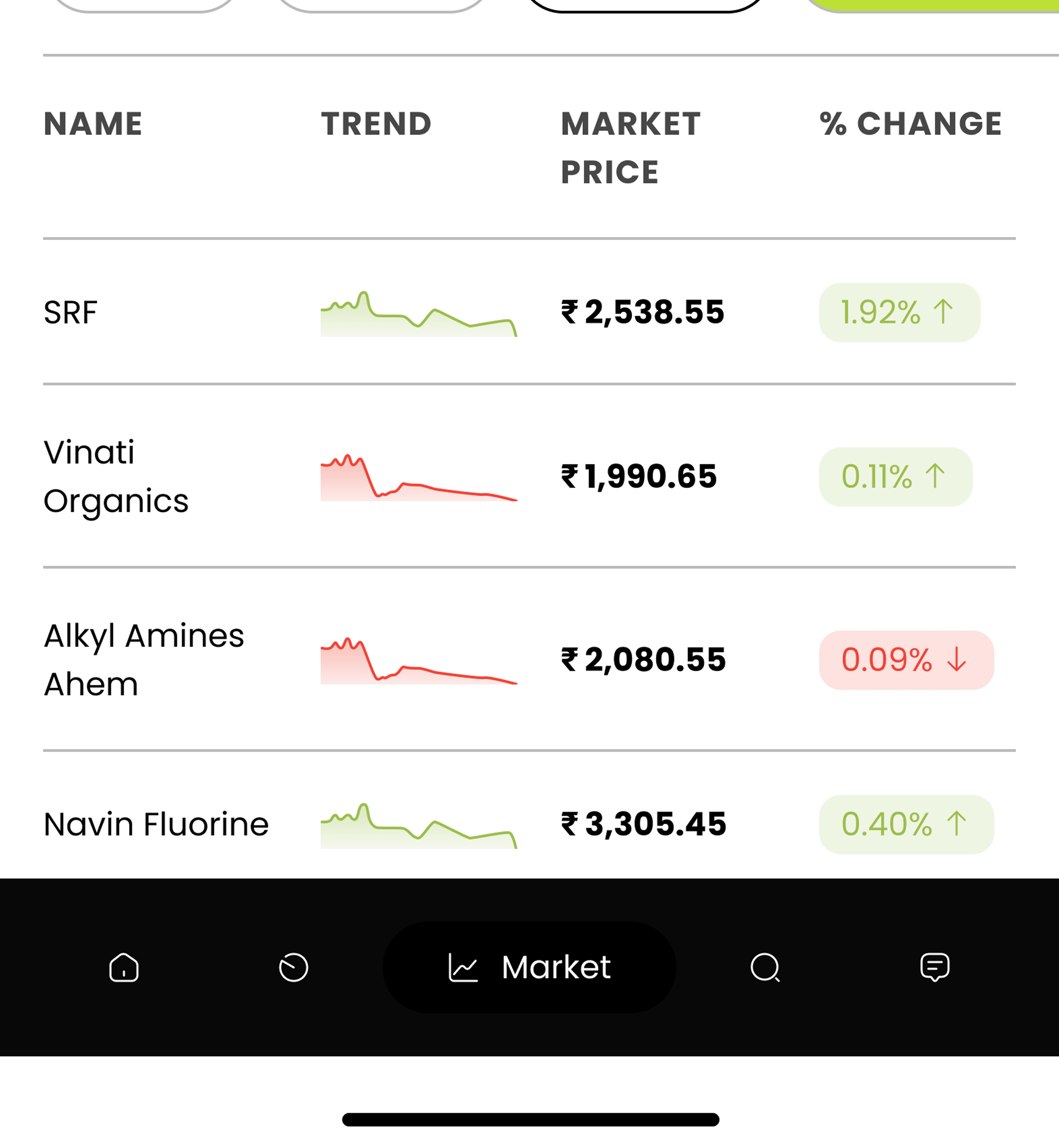Open the chat messages tab

click(x=935, y=967)
